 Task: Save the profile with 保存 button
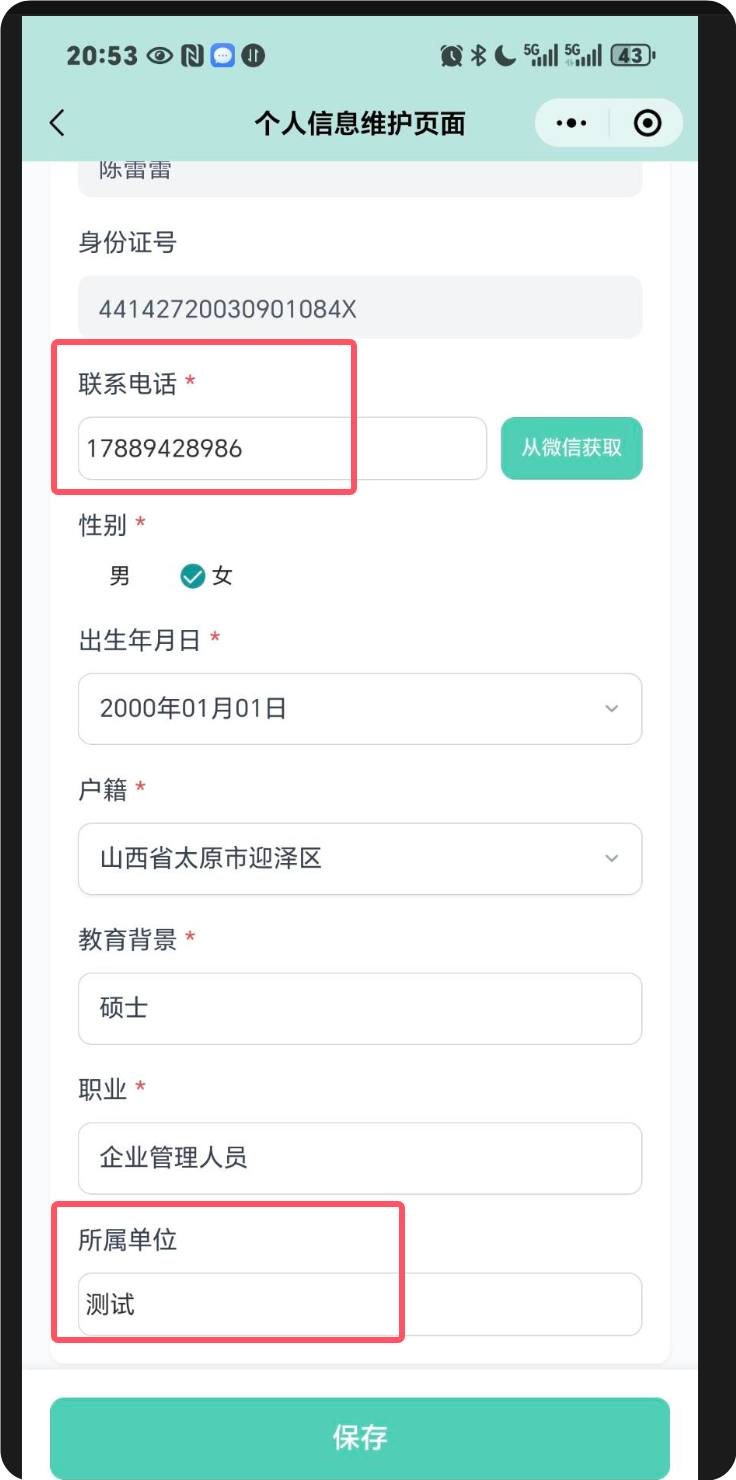360,1438
